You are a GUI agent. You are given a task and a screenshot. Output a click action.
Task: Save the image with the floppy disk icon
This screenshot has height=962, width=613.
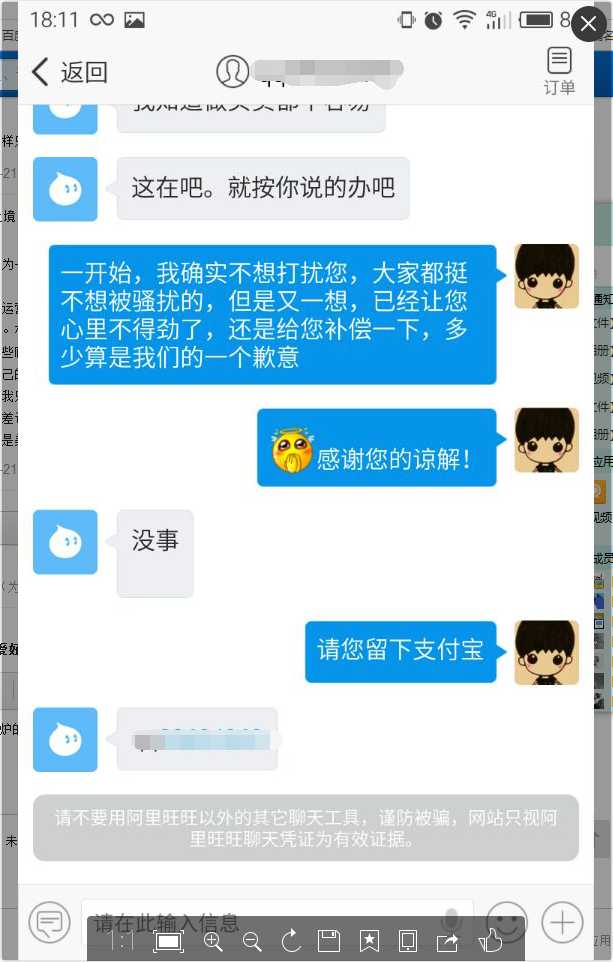point(329,940)
